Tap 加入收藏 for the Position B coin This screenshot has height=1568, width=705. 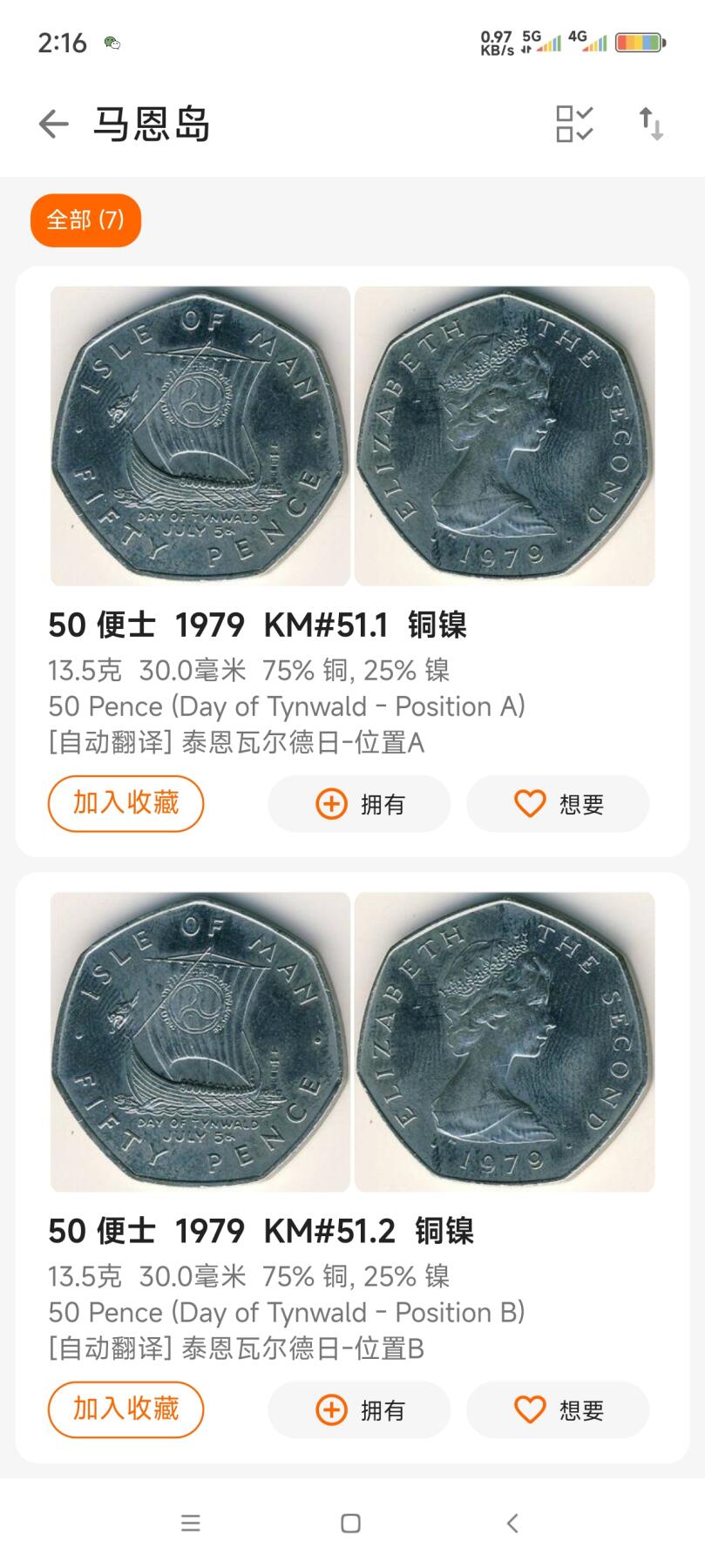tap(125, 1409)
